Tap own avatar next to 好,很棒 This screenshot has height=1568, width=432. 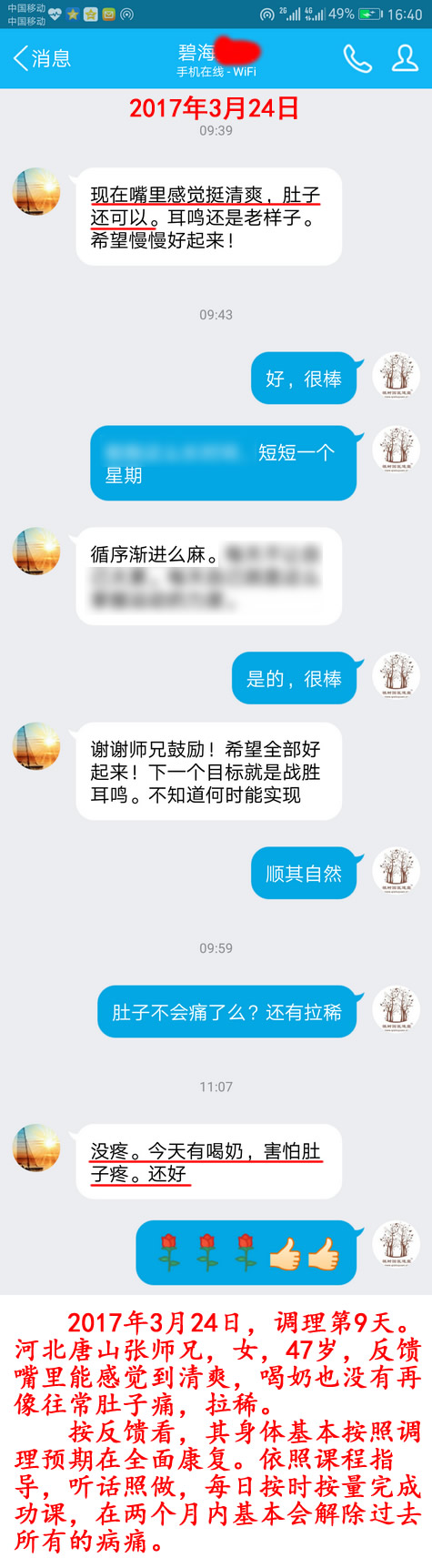pyautogui.click(x=397, y=377)
